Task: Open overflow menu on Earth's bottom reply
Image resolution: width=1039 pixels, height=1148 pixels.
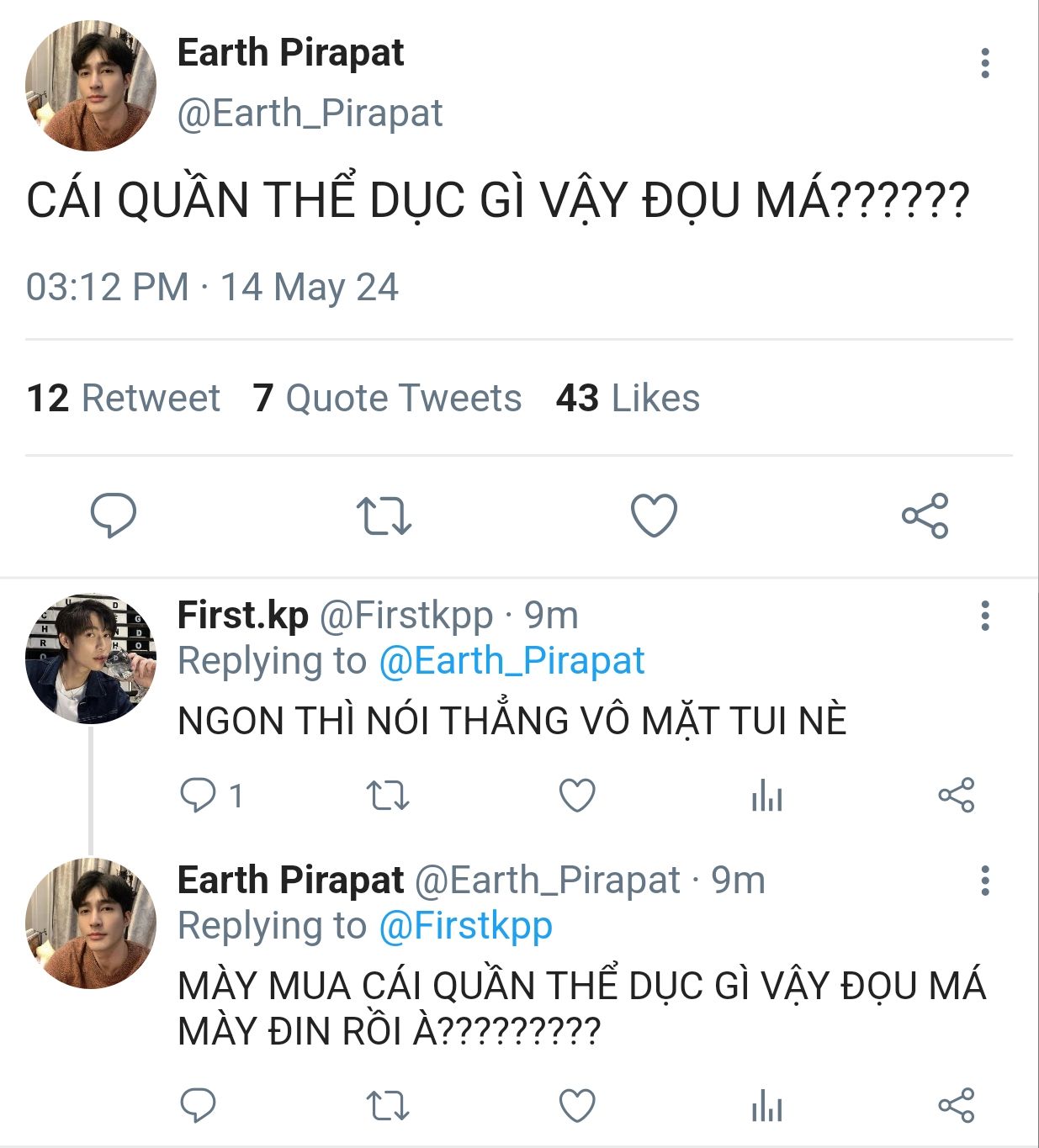Action: coord(984,880)
